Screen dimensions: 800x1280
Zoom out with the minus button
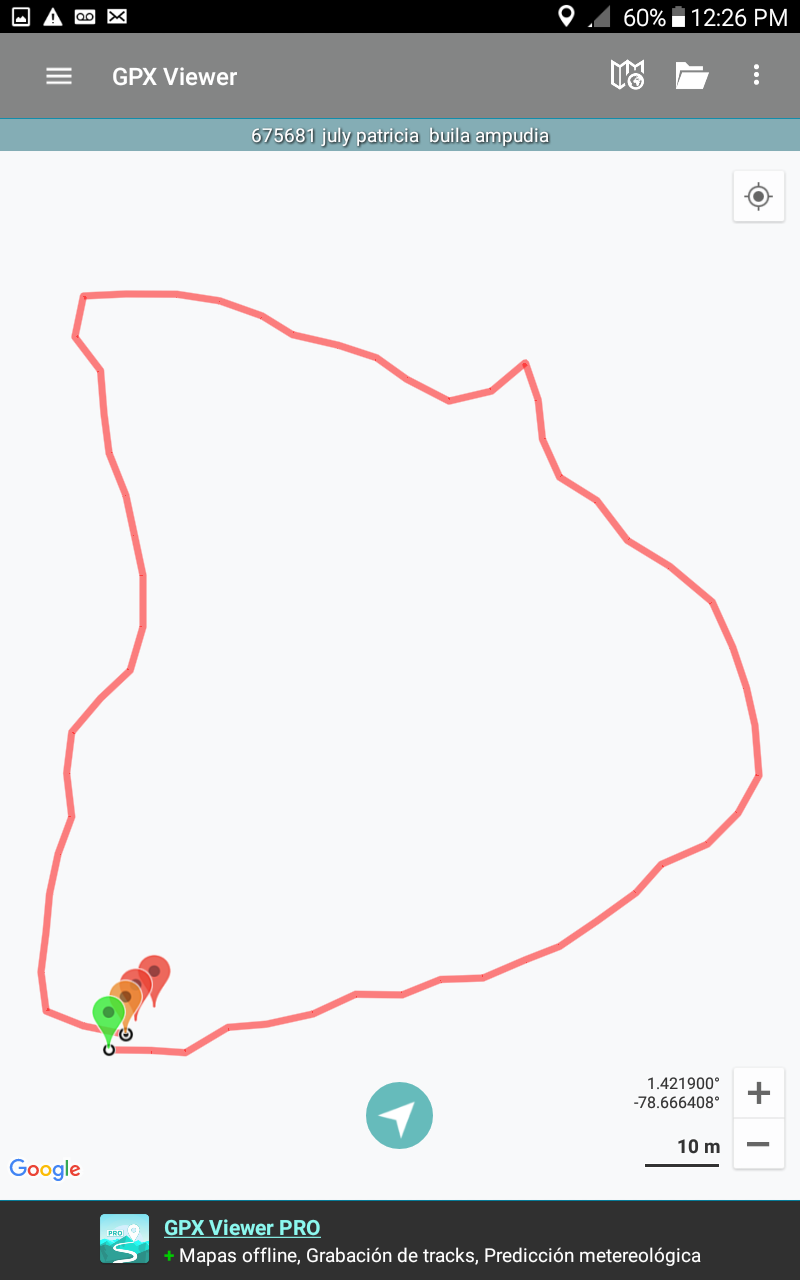[x=758, y=1144]
